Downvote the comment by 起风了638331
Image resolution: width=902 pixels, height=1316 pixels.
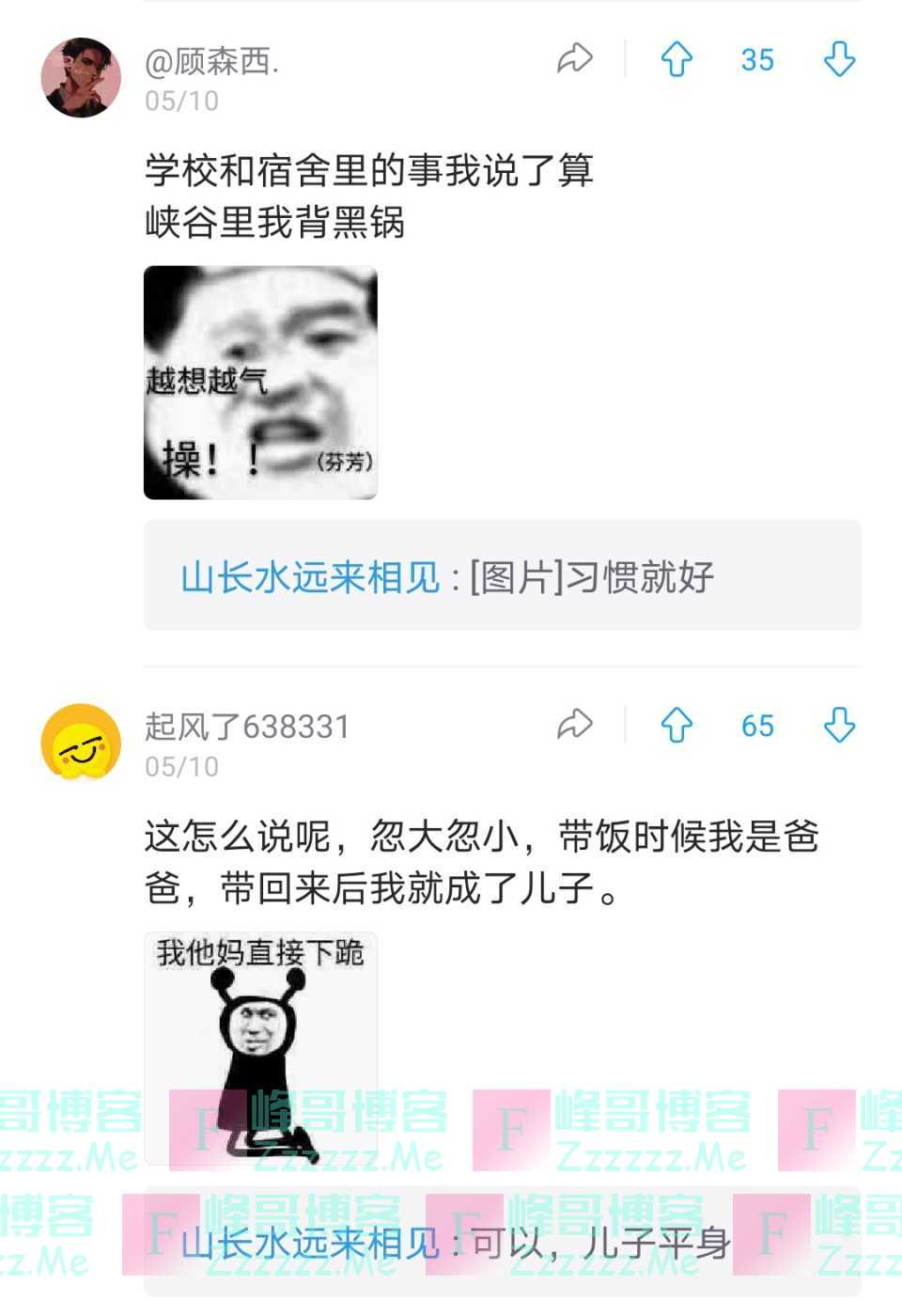[839, 726]
